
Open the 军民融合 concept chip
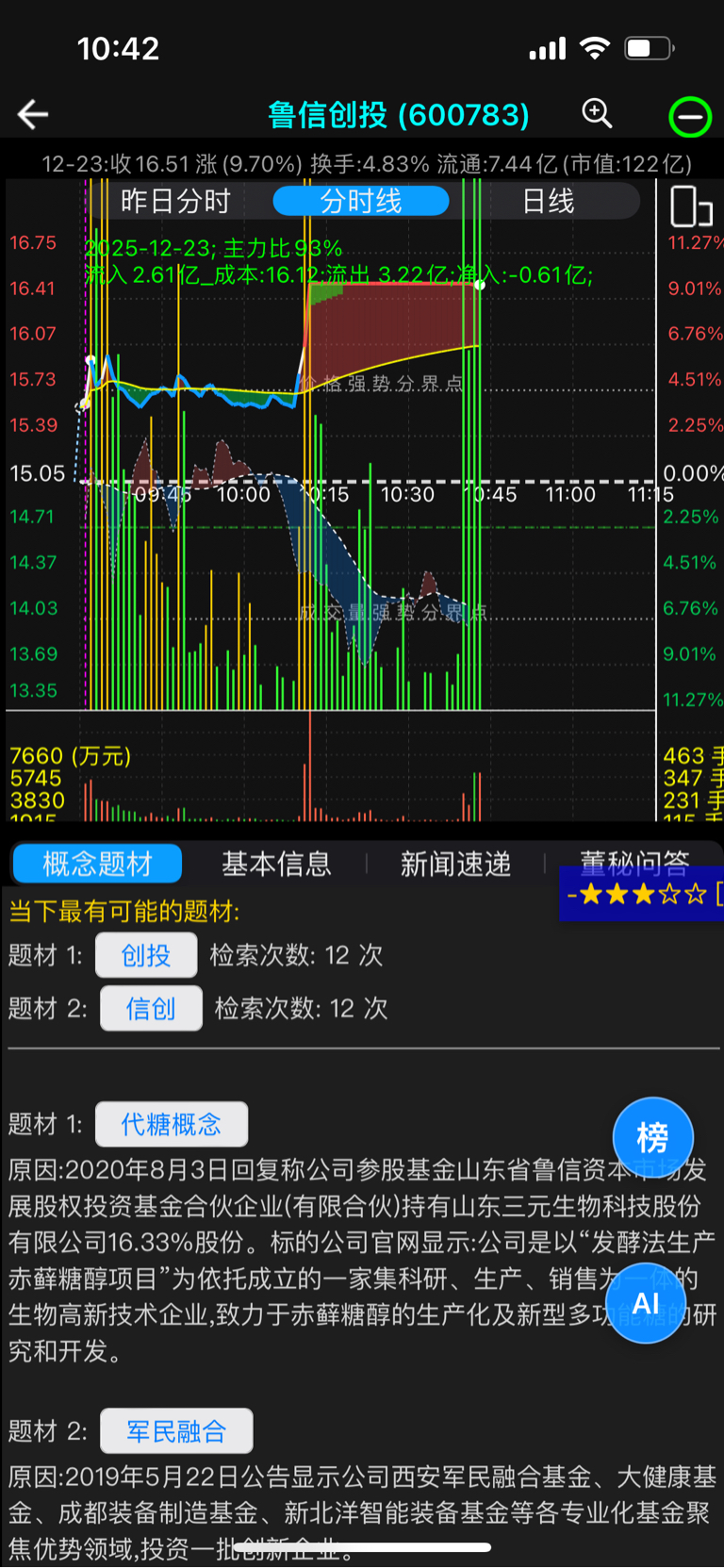click(x=176, y=1431)
